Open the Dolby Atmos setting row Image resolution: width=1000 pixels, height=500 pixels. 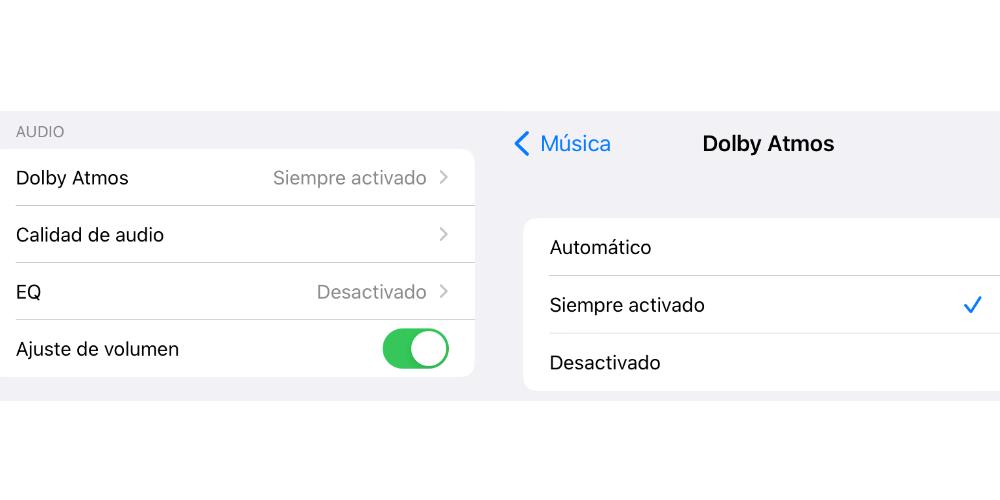(236, 178)
